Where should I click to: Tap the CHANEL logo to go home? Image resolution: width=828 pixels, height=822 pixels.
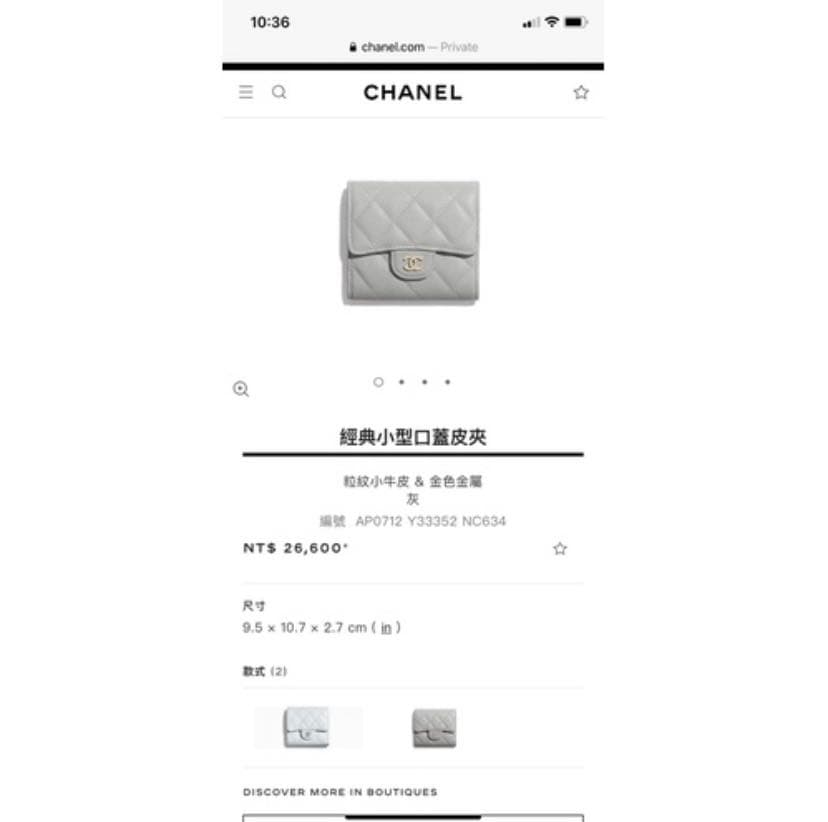pos(412,92)
